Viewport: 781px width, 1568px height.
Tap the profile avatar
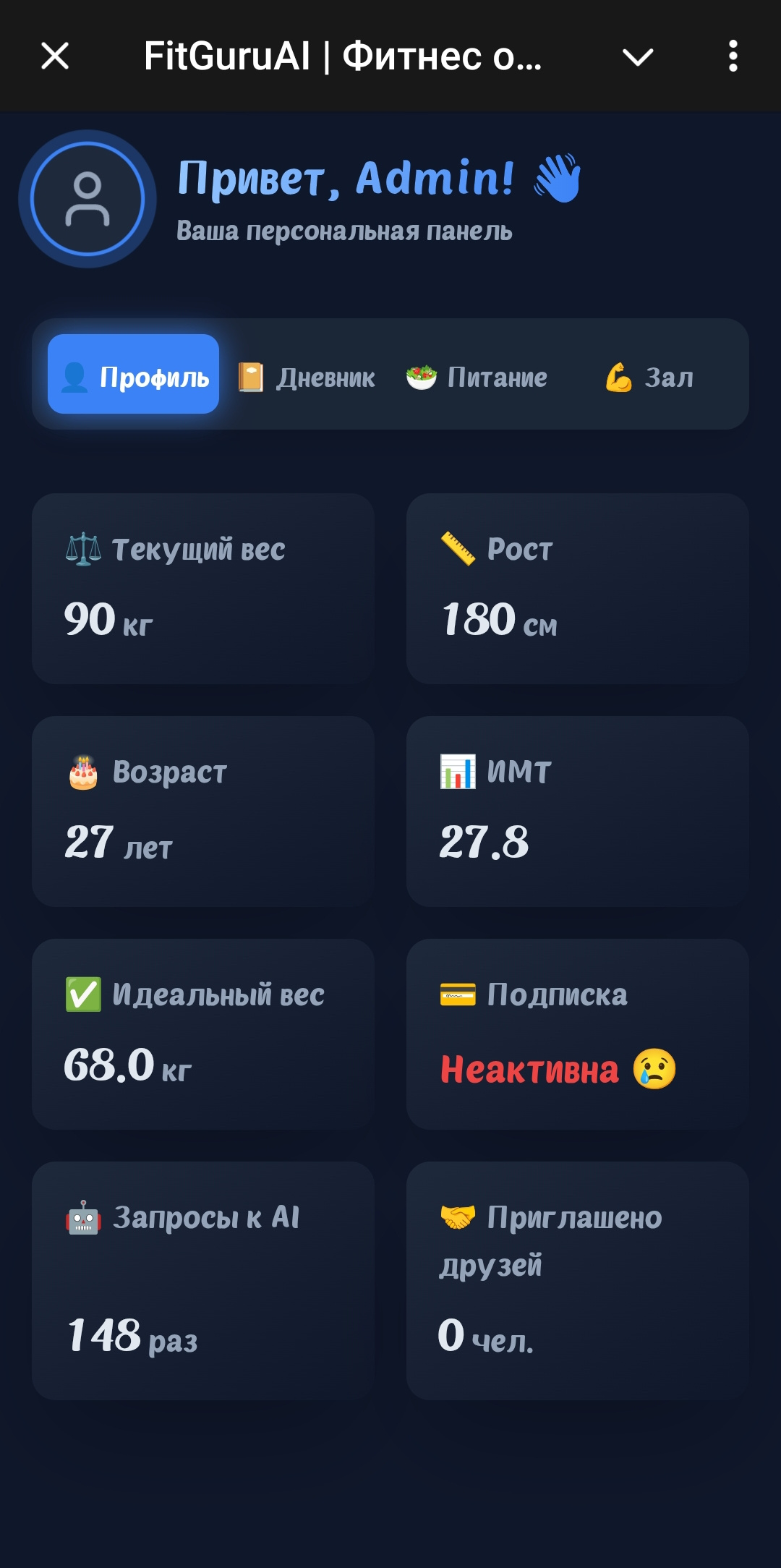88,199
